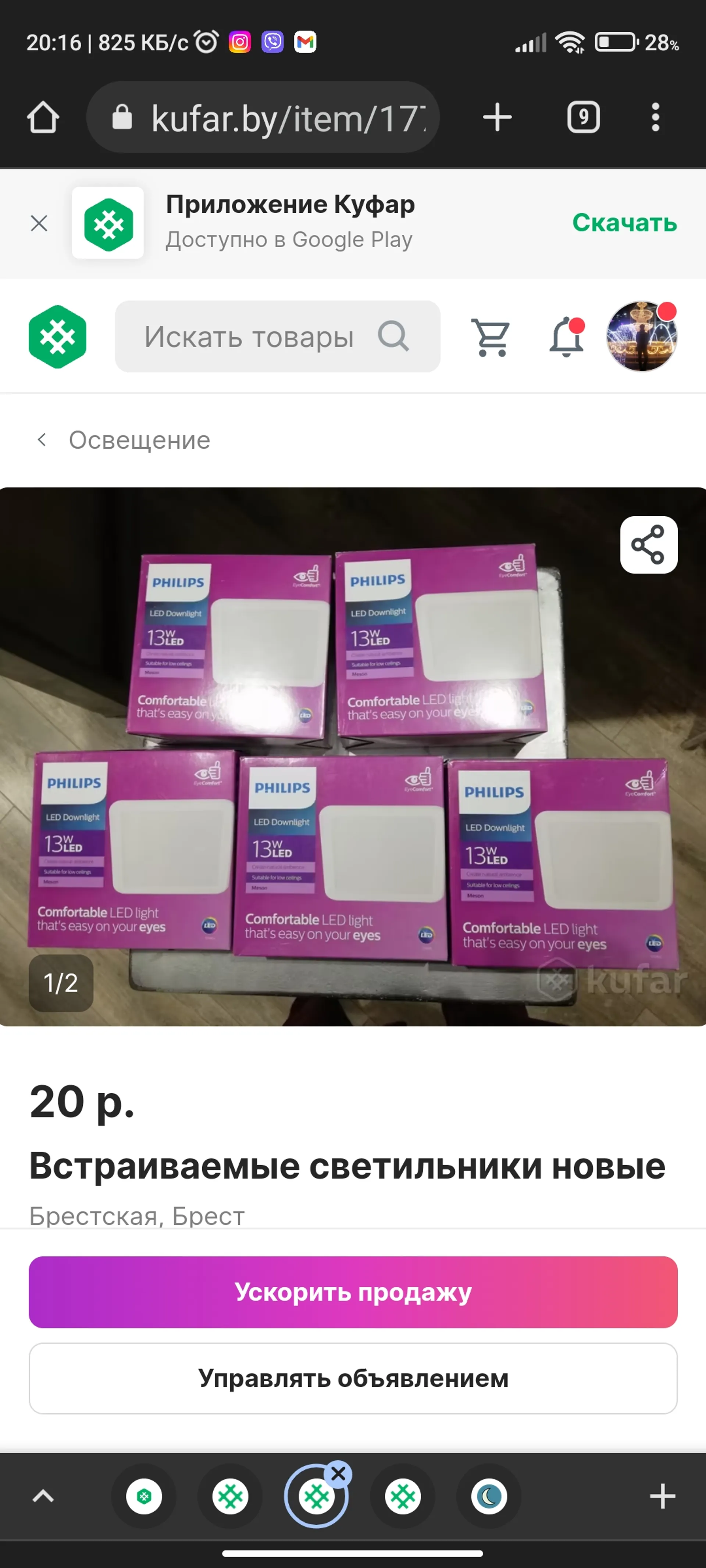Image resolution: width=706 pixels, height=1568 pixels.
Task: Dismiss the Kufar app banner
Action: pyautogui.click(x=39, y=223)
